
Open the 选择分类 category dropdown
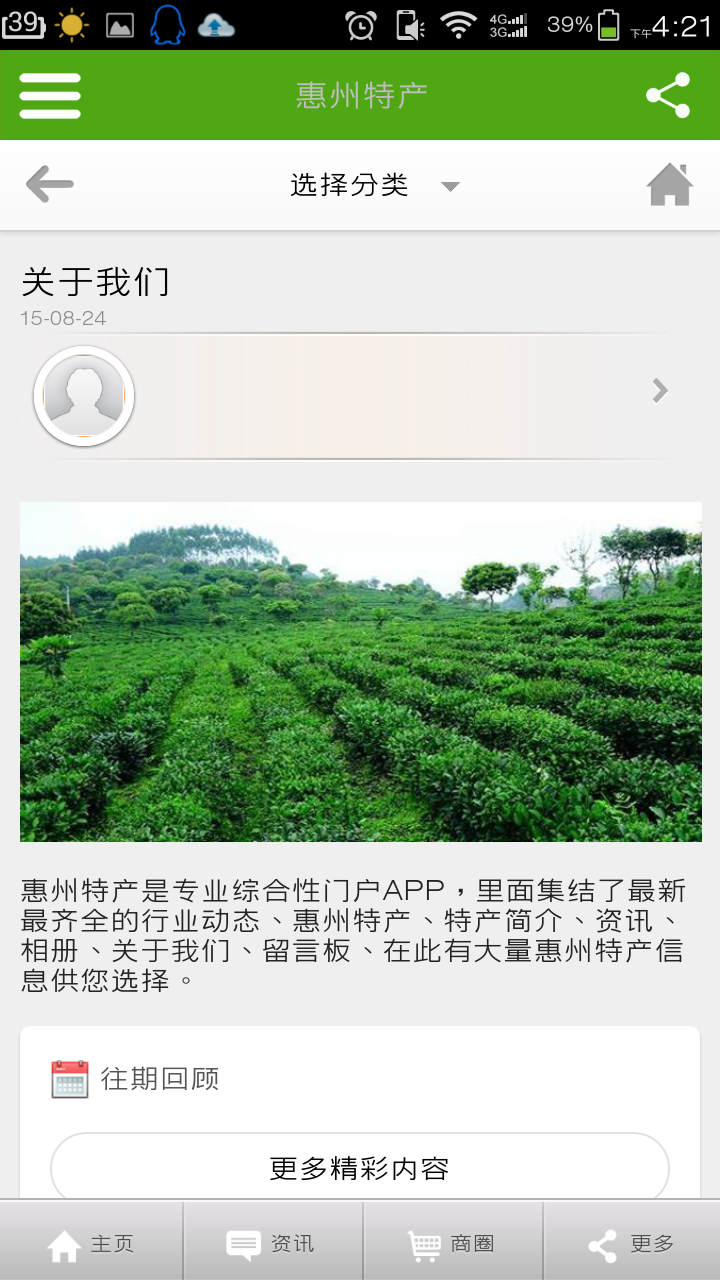pyautogui.click(x=350, y=185)
